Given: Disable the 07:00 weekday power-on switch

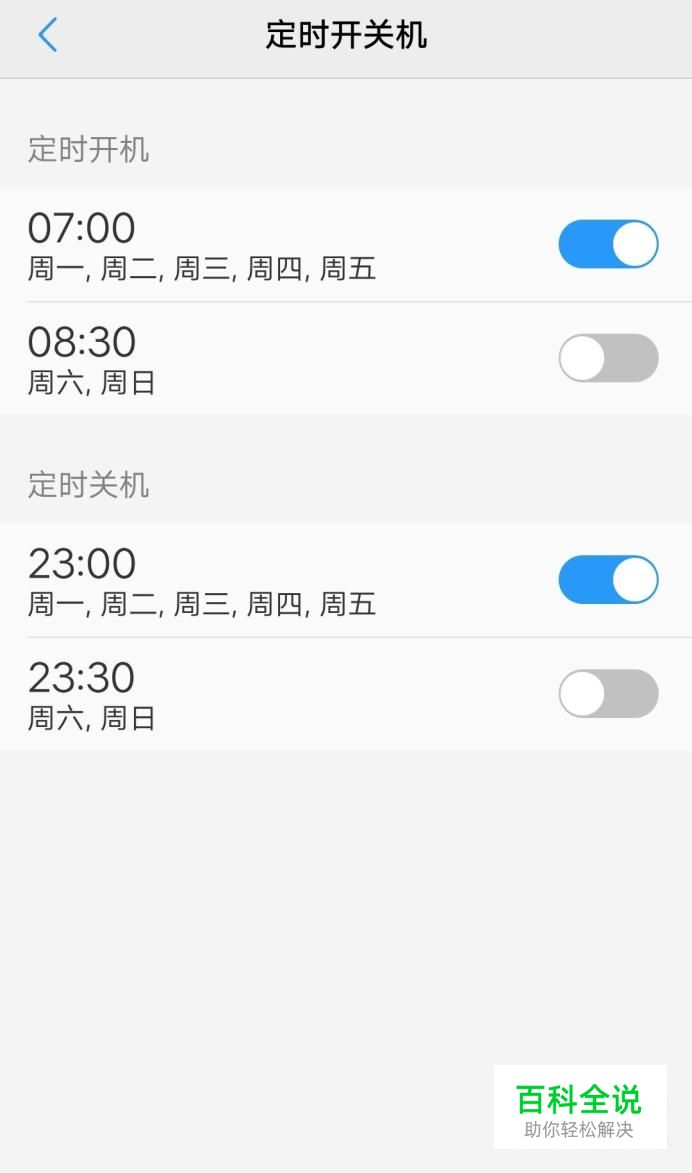Looking at the screenshot, I should 608,244.
